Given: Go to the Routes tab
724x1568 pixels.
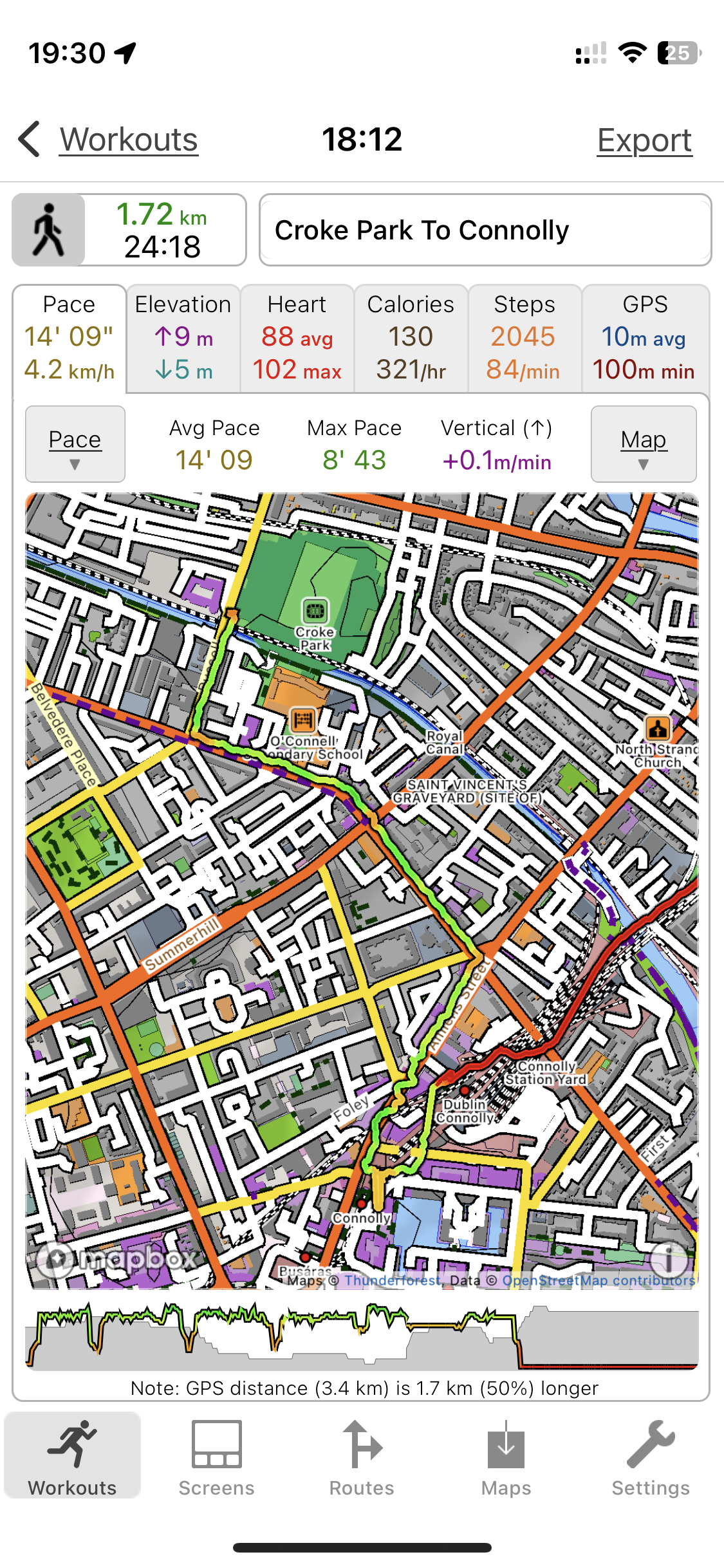Looking at the screenshot, I should click(x=362, y=1458).
